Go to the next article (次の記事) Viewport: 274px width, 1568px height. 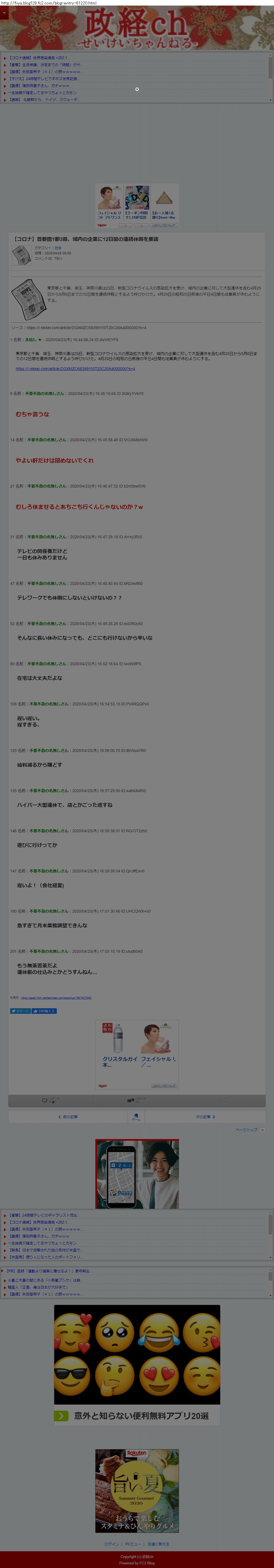click(205, 1116)
